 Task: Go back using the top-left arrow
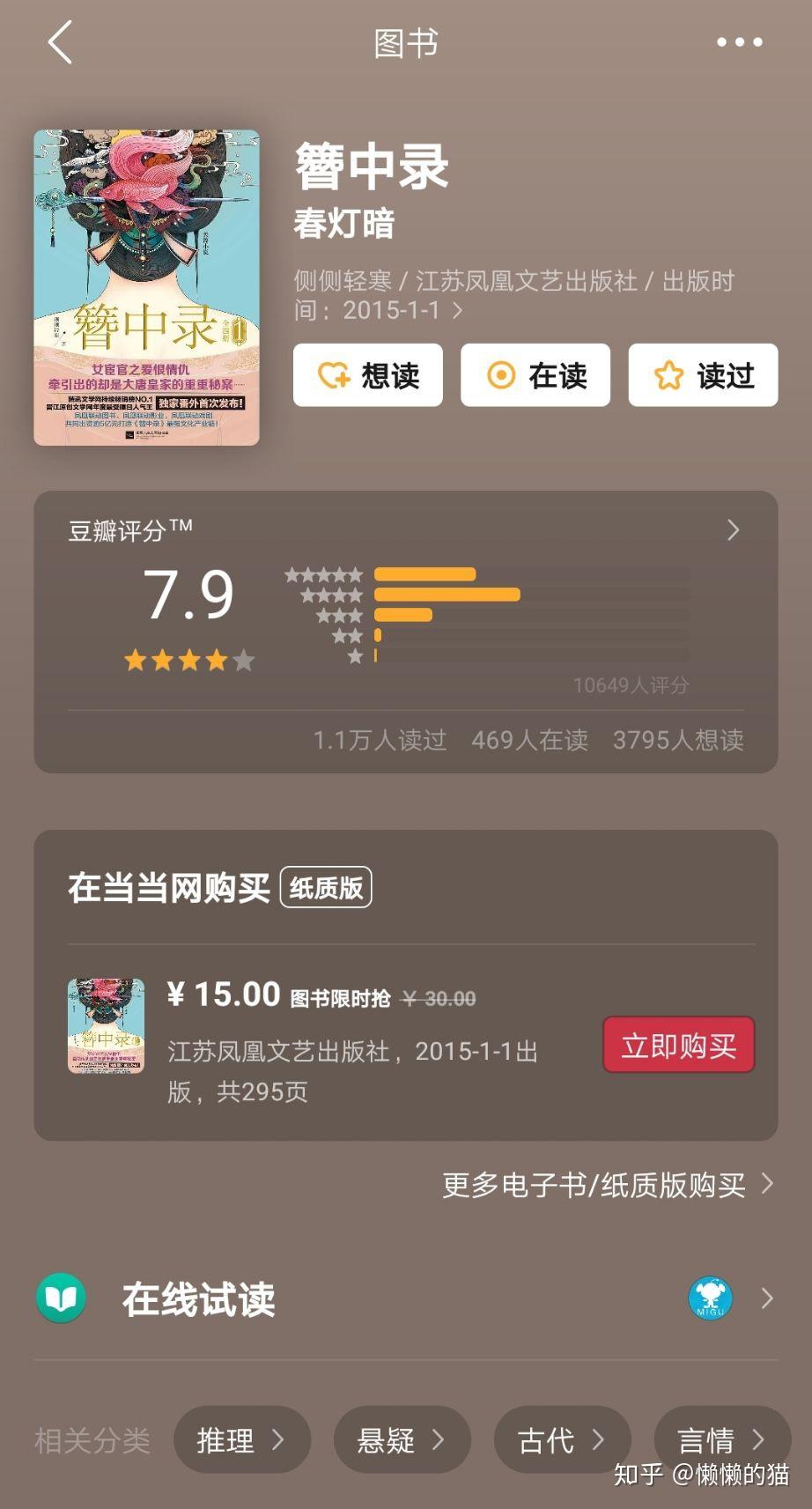60,42
